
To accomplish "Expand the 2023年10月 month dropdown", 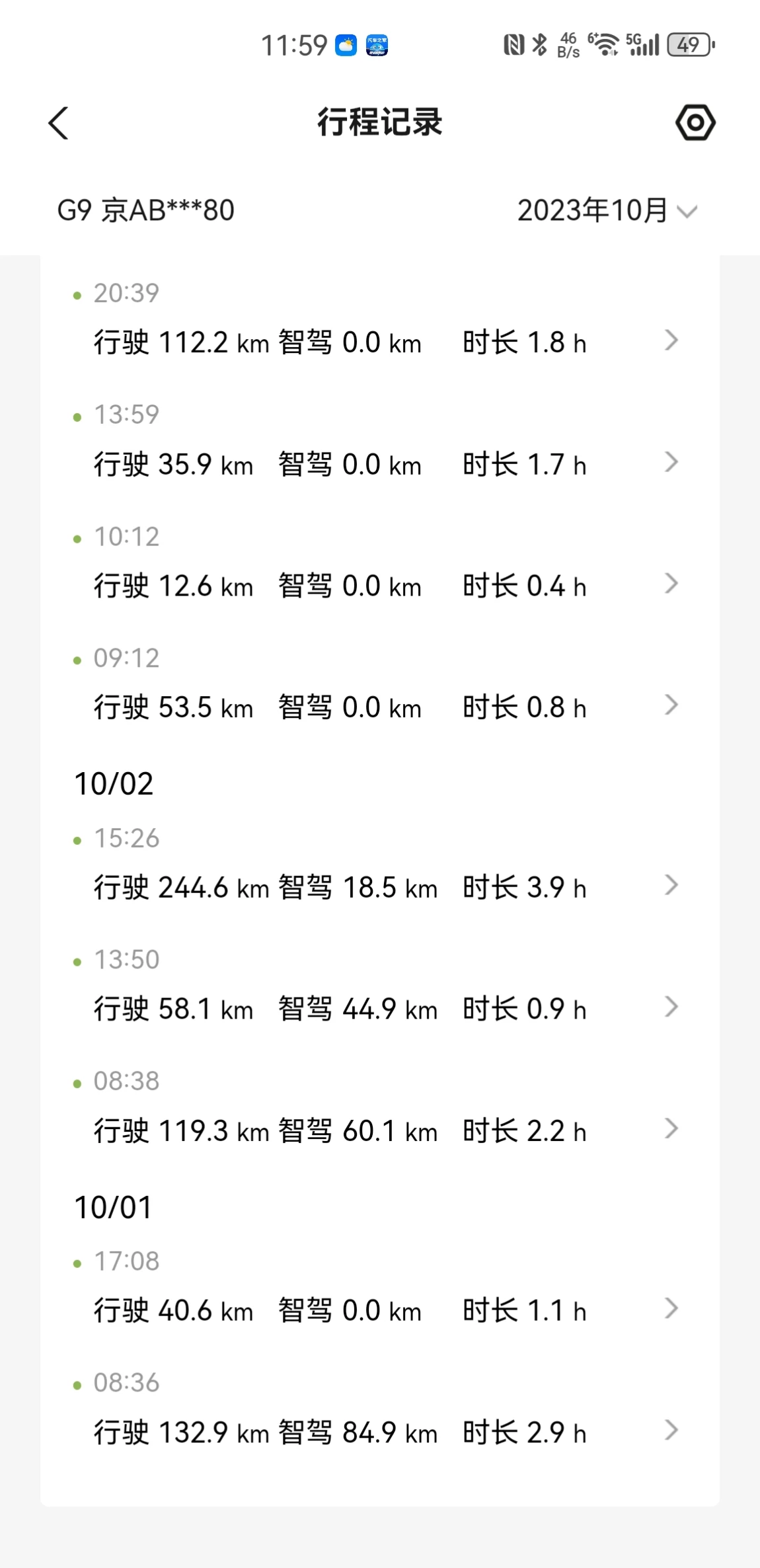I will pyautogui.click(x=607, y=210).
